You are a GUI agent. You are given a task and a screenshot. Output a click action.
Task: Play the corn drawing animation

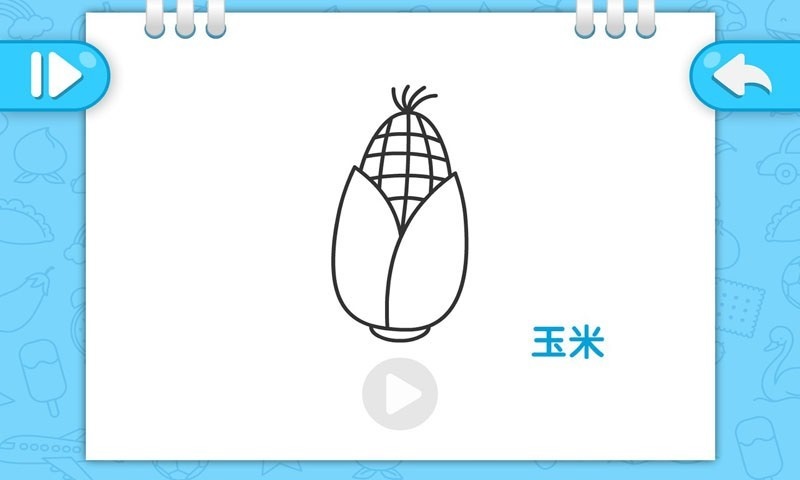(400, 395)
